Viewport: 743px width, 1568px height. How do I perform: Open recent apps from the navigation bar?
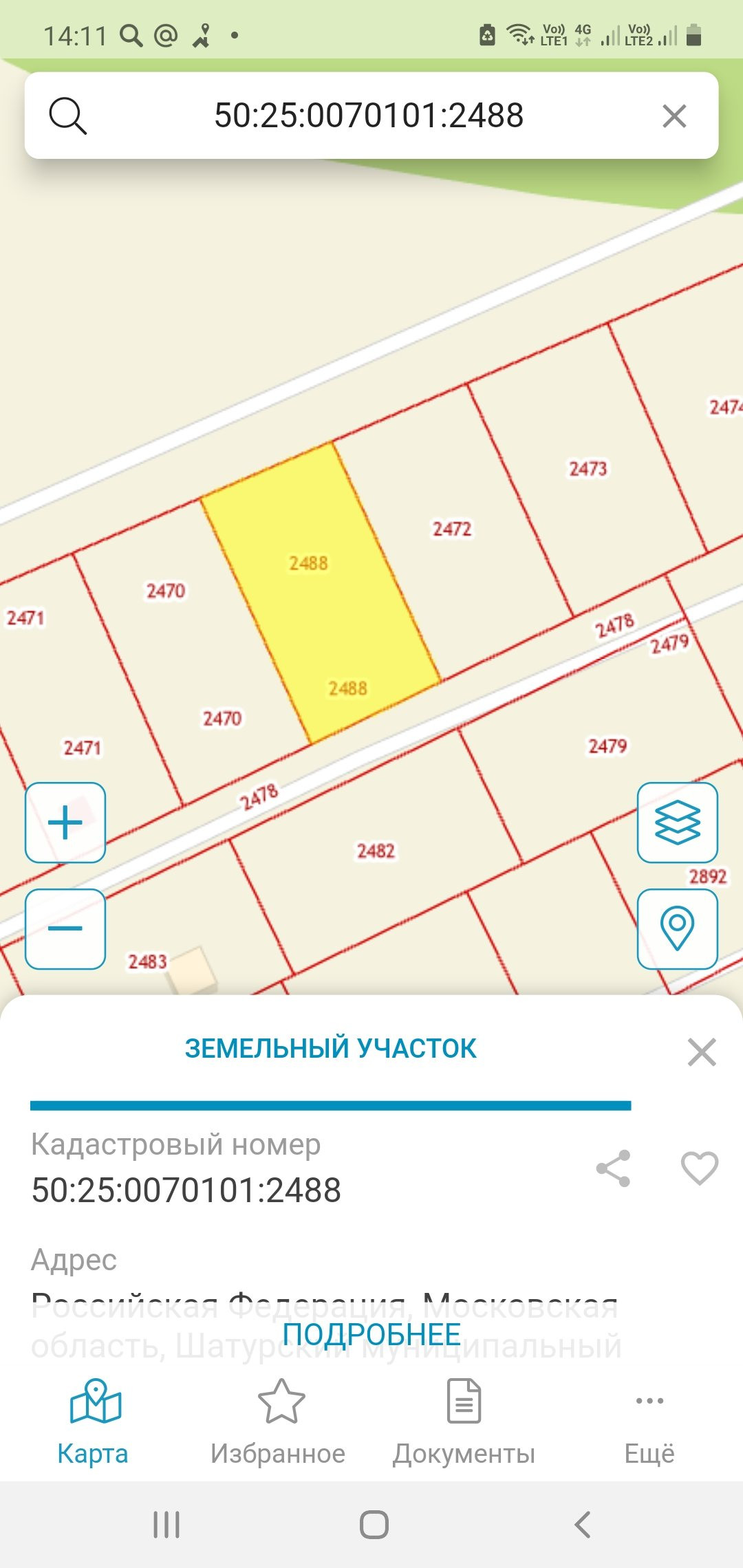166,1525
